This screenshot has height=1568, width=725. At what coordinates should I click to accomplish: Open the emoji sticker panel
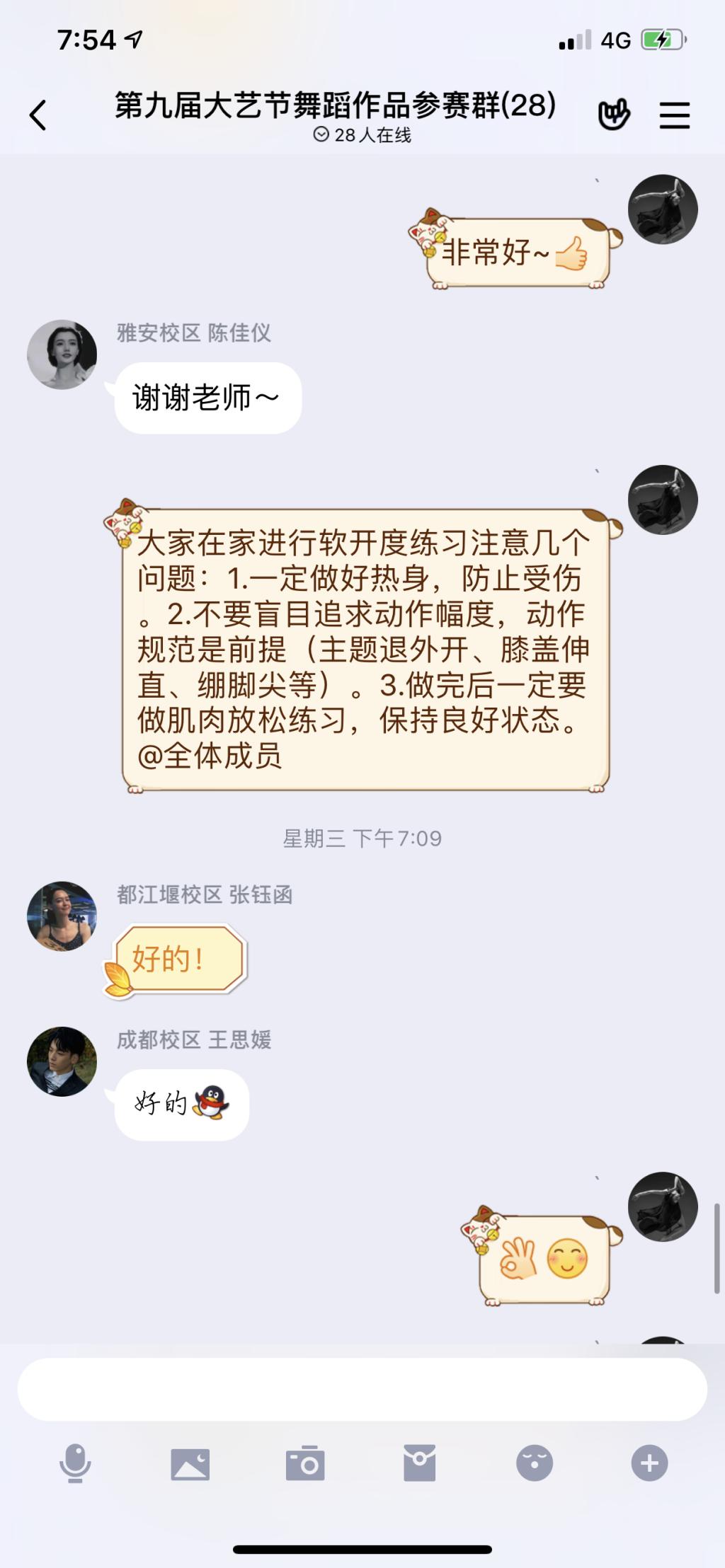click(535, 1463)
